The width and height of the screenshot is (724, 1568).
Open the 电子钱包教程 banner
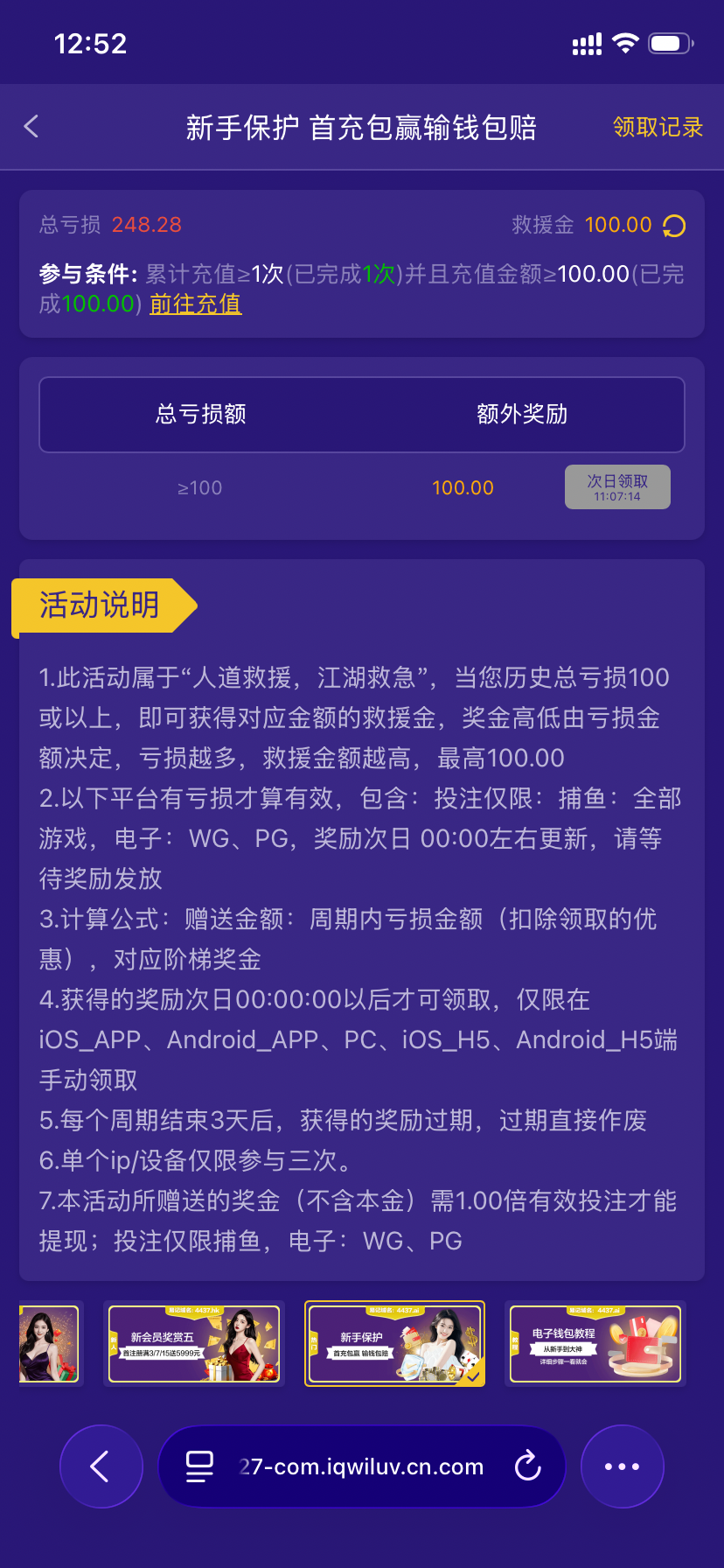tap(595, 1344)
